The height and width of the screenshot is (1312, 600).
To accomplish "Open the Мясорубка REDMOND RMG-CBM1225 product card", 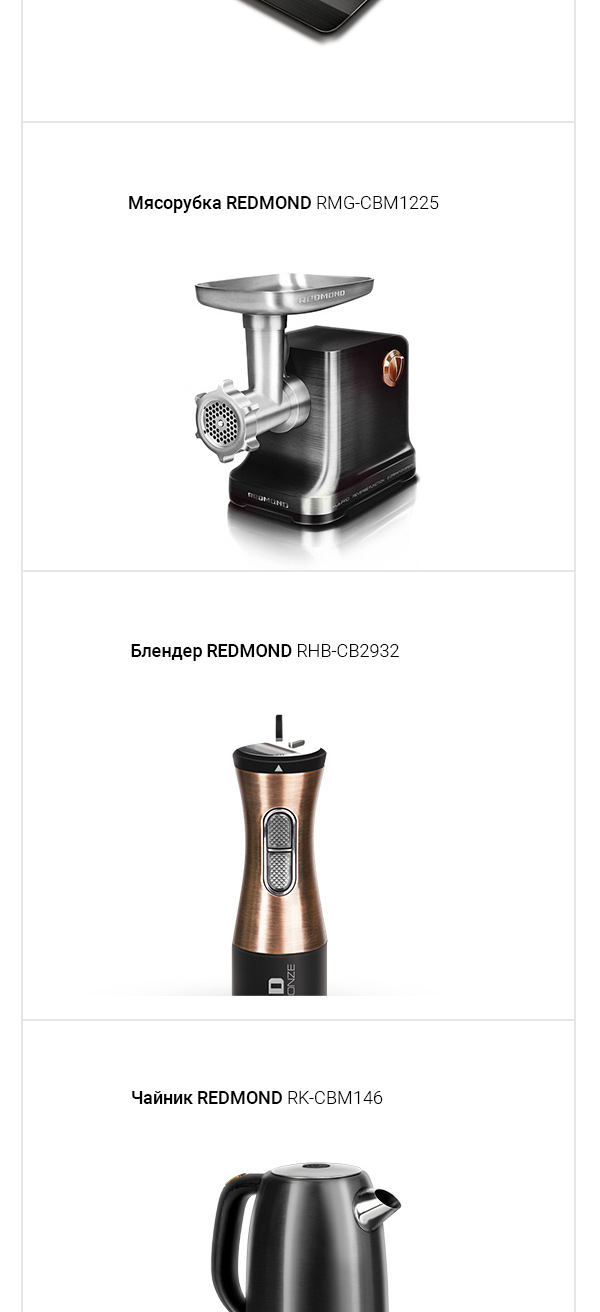I will (x=283, y=203).
